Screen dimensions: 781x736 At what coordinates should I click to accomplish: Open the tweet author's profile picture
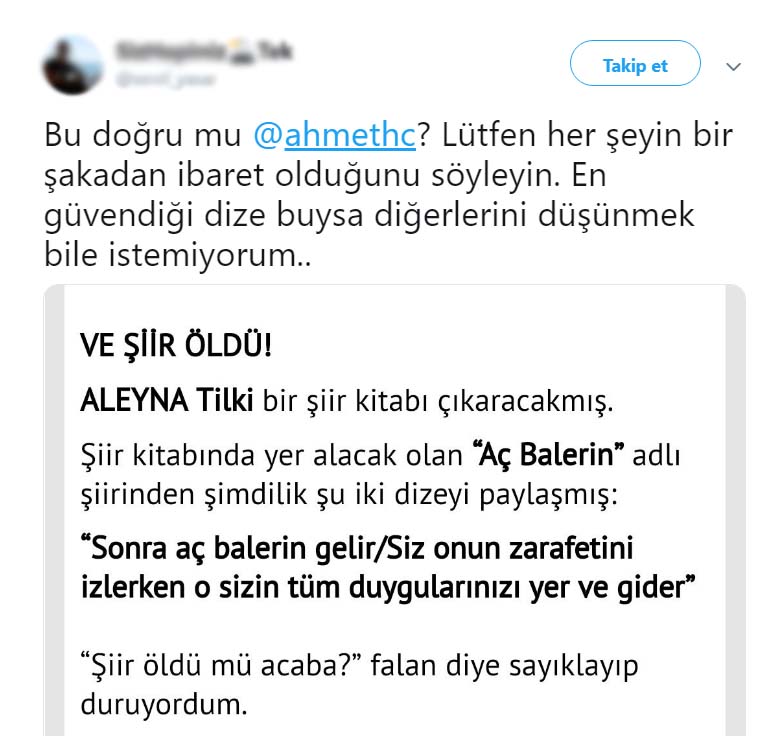click(72, 65)
